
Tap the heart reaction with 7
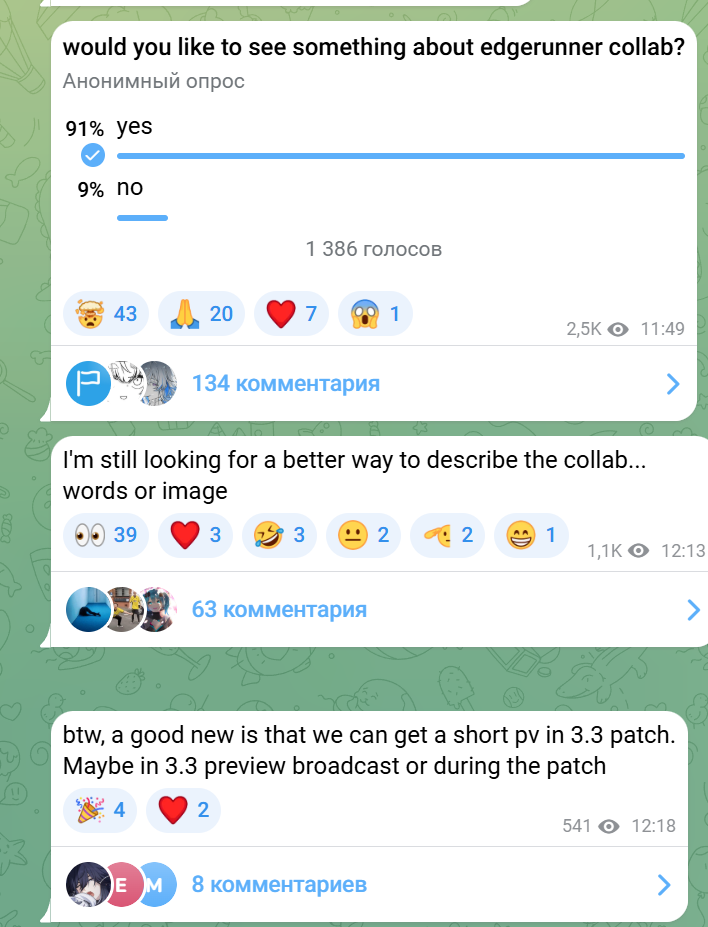click(291, 314)
